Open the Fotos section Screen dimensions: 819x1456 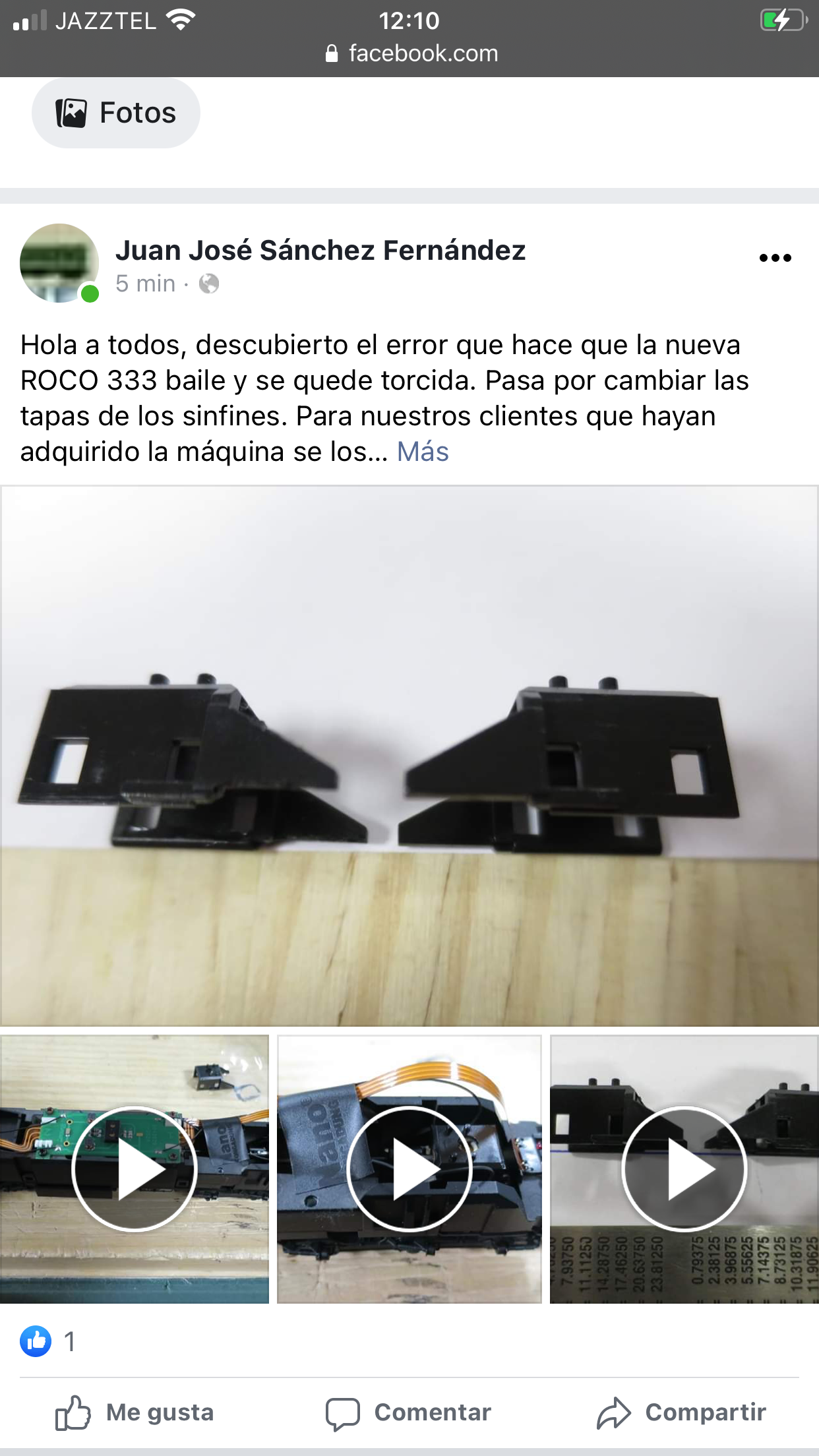(x=116, y=113)
